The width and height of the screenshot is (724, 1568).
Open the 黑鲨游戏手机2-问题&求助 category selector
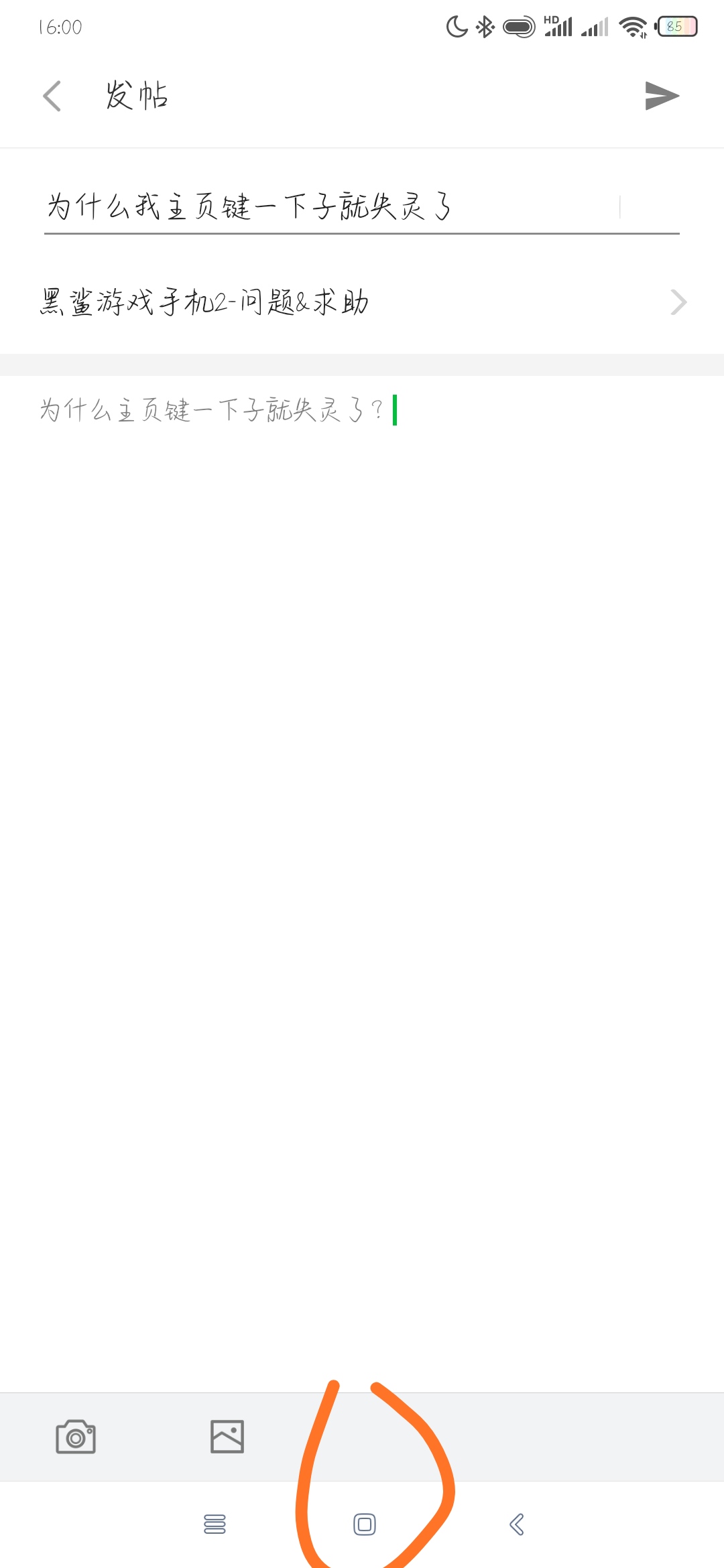362,302
